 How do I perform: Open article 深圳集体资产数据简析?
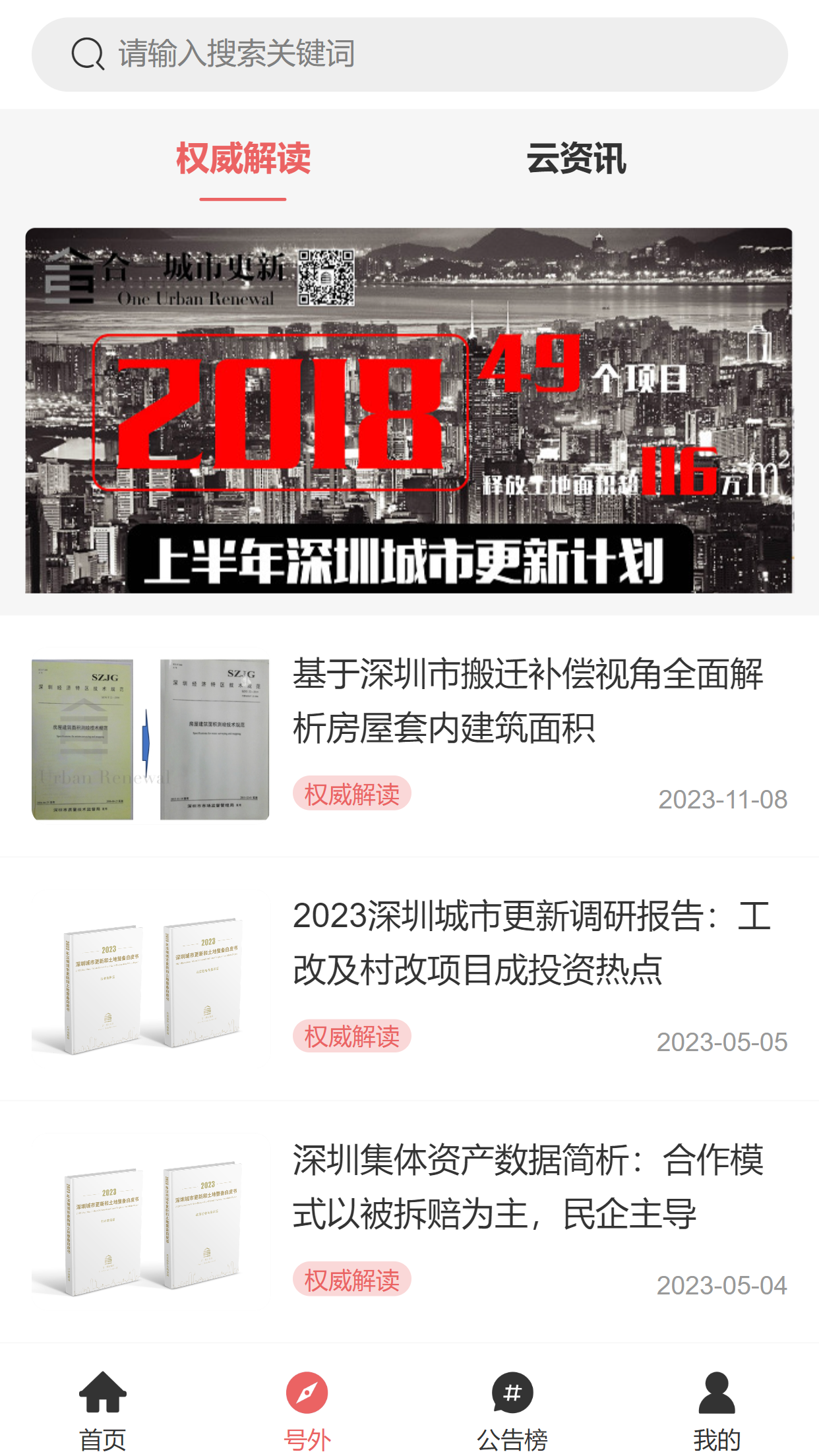528,1186
